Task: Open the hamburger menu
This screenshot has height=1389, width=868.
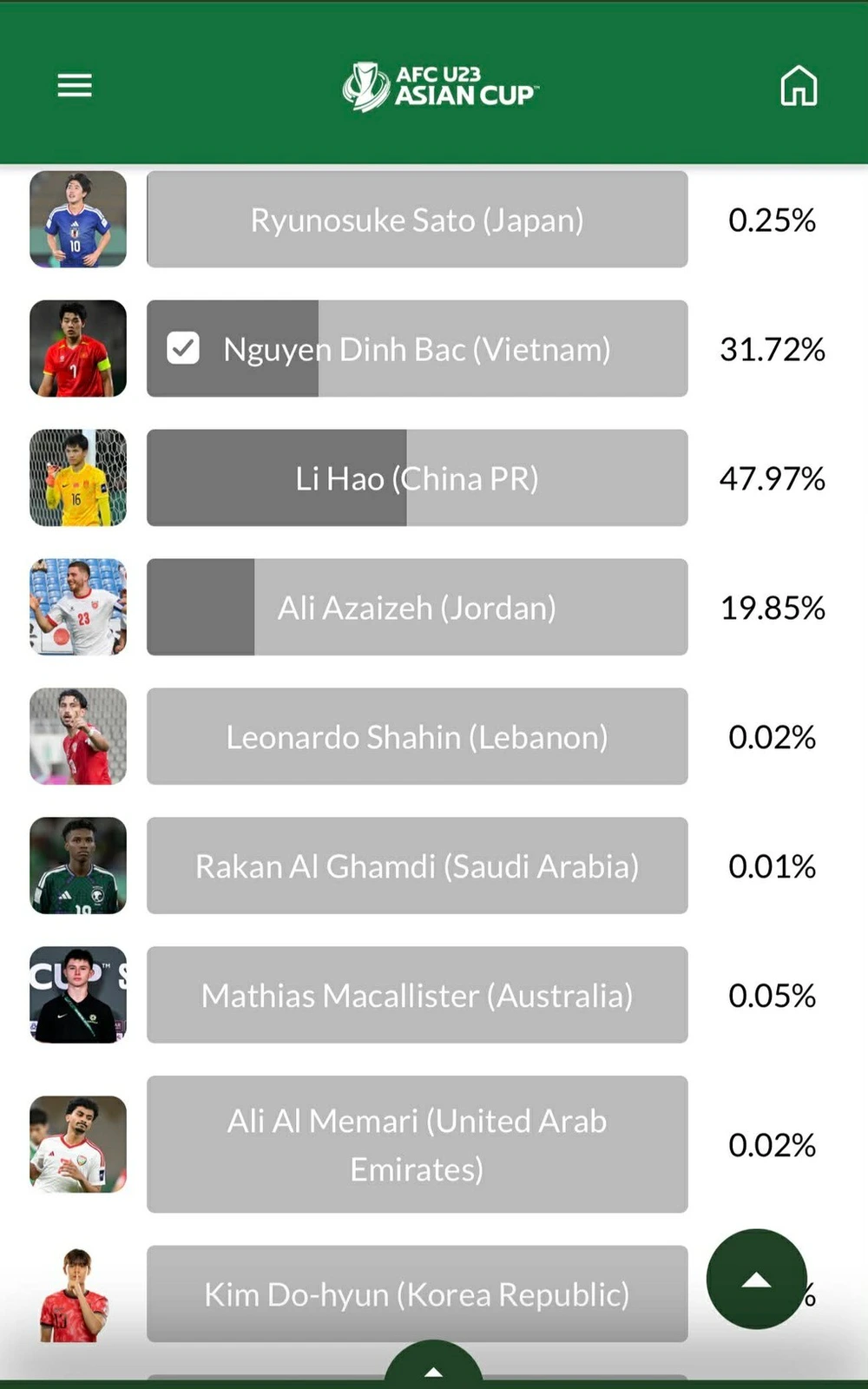Action: coord(75,85)
